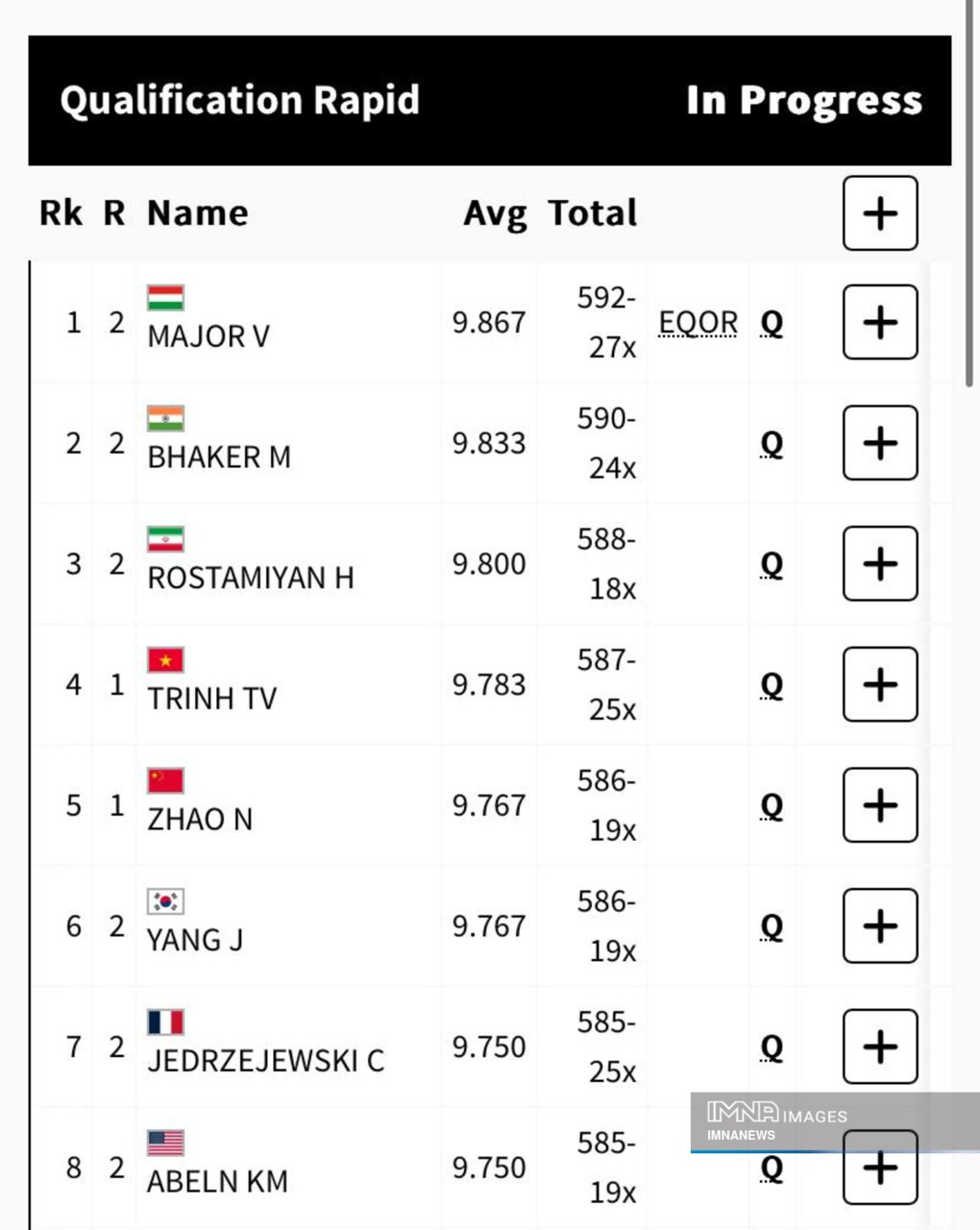Expand all rows with the header plus button
Viewport: 980px width, 1230px height.
coord(880,213)
